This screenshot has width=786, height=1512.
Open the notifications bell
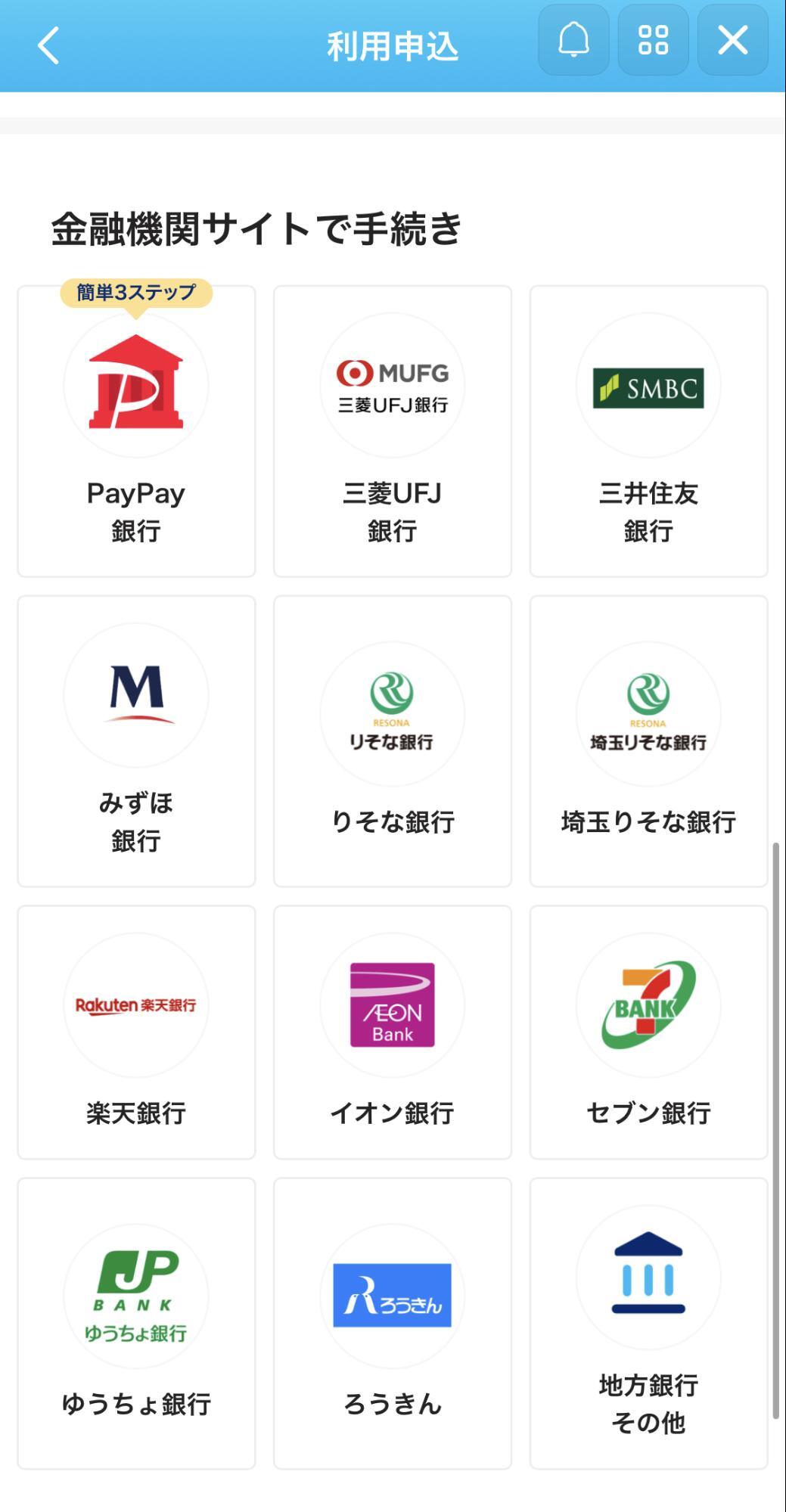(573, 40)
